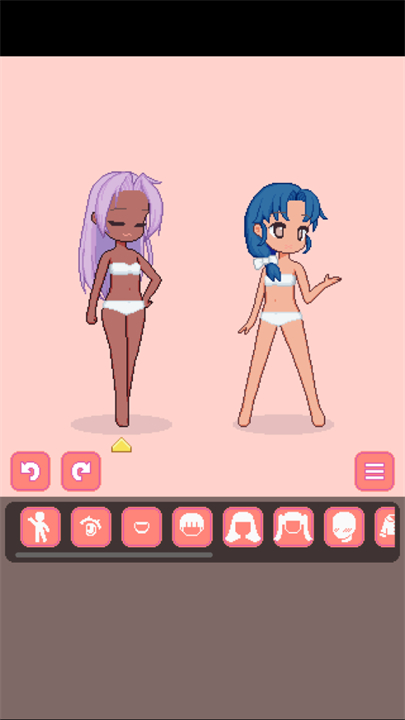405x720 pixels.
Task: Open the back hair category
Action: point(243,527)
